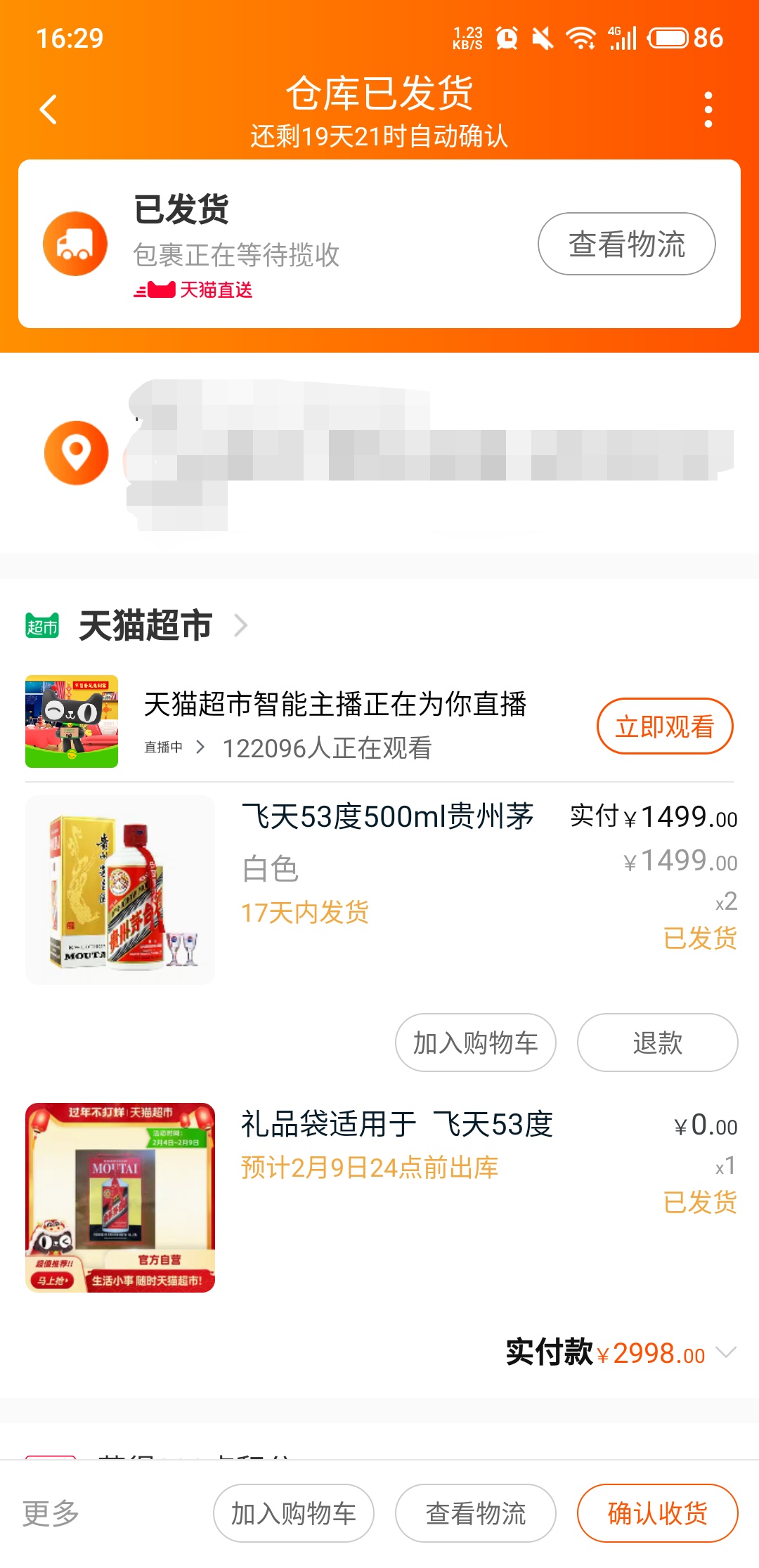
Task: Open the three-dot overflow menu
Action: pyautogui.click(x=708, y=110)
